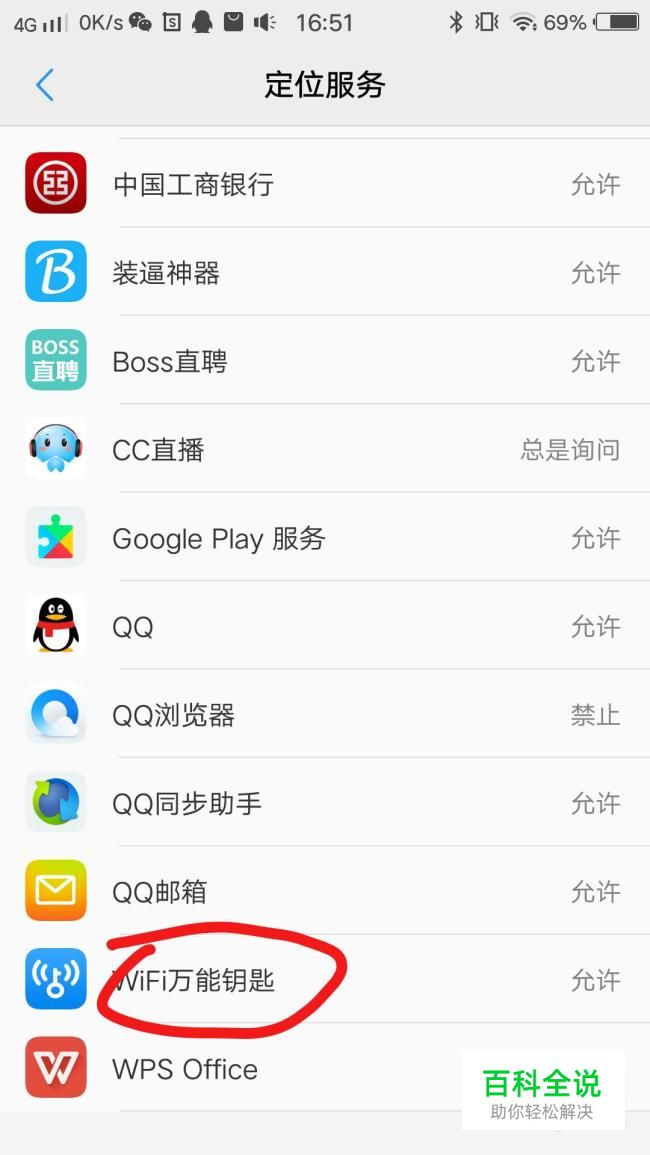Open Boss直聘 location setting
Image resolution: width=650 pixels, height=1155 pixels.
tap(325, 361)
